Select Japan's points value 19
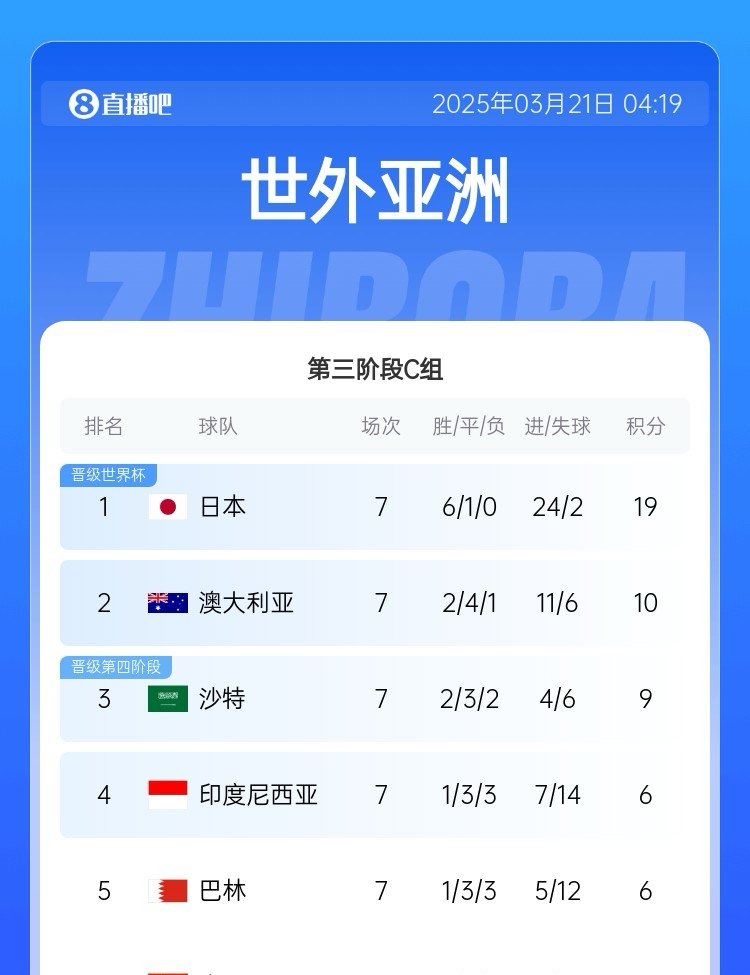This screenshot has width=750, height=975. tap(644, 507)
